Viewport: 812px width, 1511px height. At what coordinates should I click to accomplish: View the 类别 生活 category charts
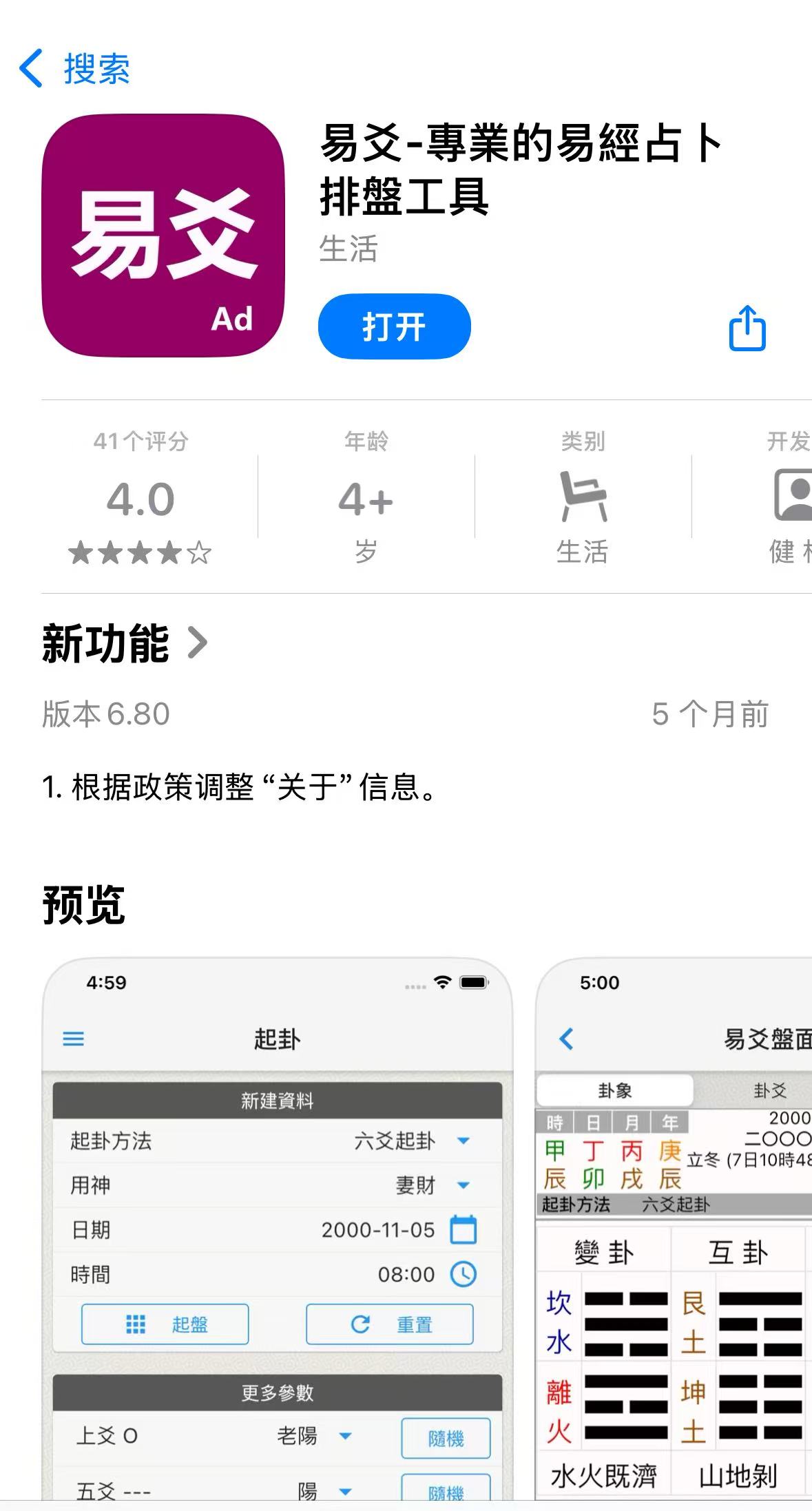click(583, 497)
